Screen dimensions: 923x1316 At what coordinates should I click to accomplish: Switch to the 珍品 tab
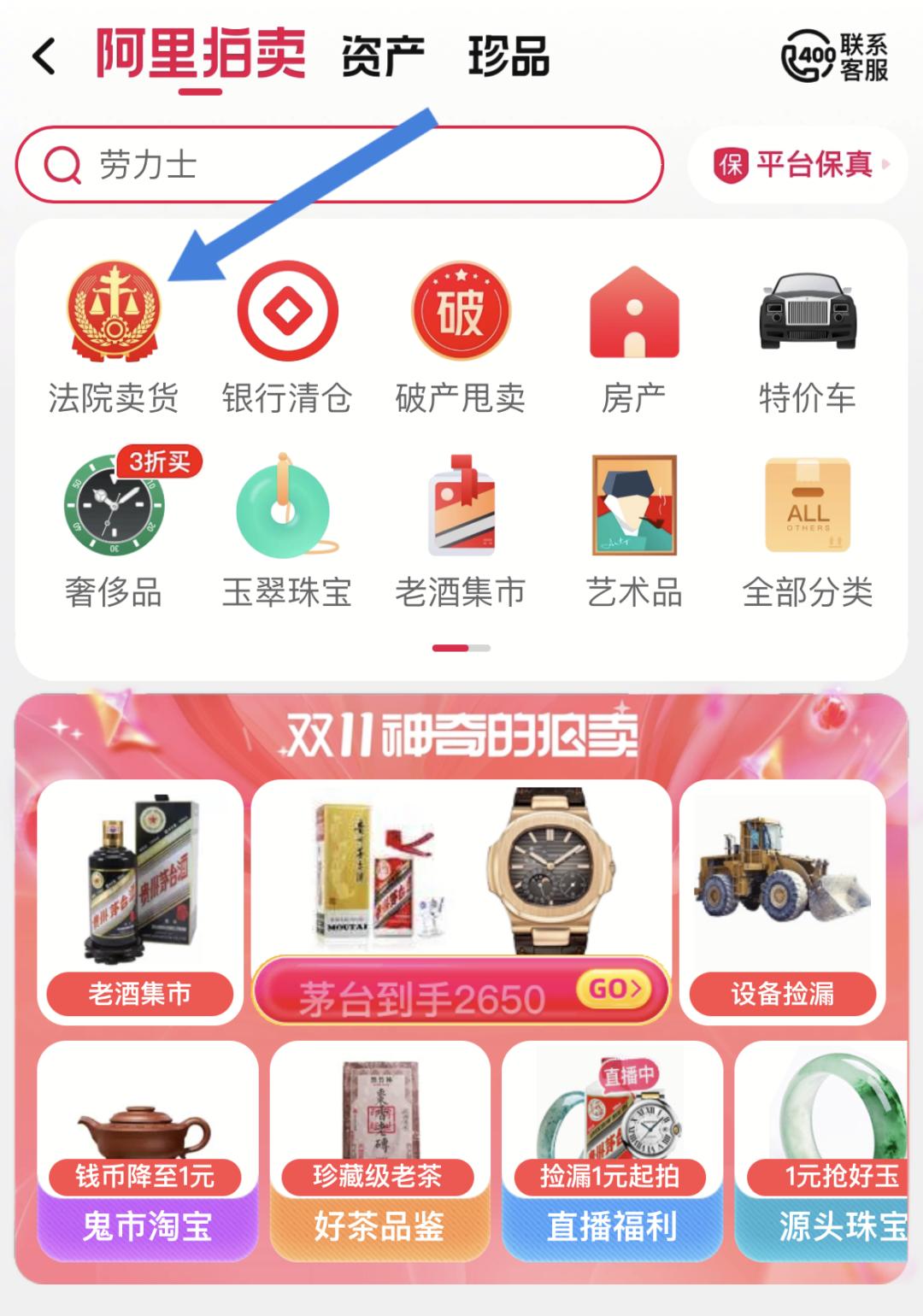509,57
